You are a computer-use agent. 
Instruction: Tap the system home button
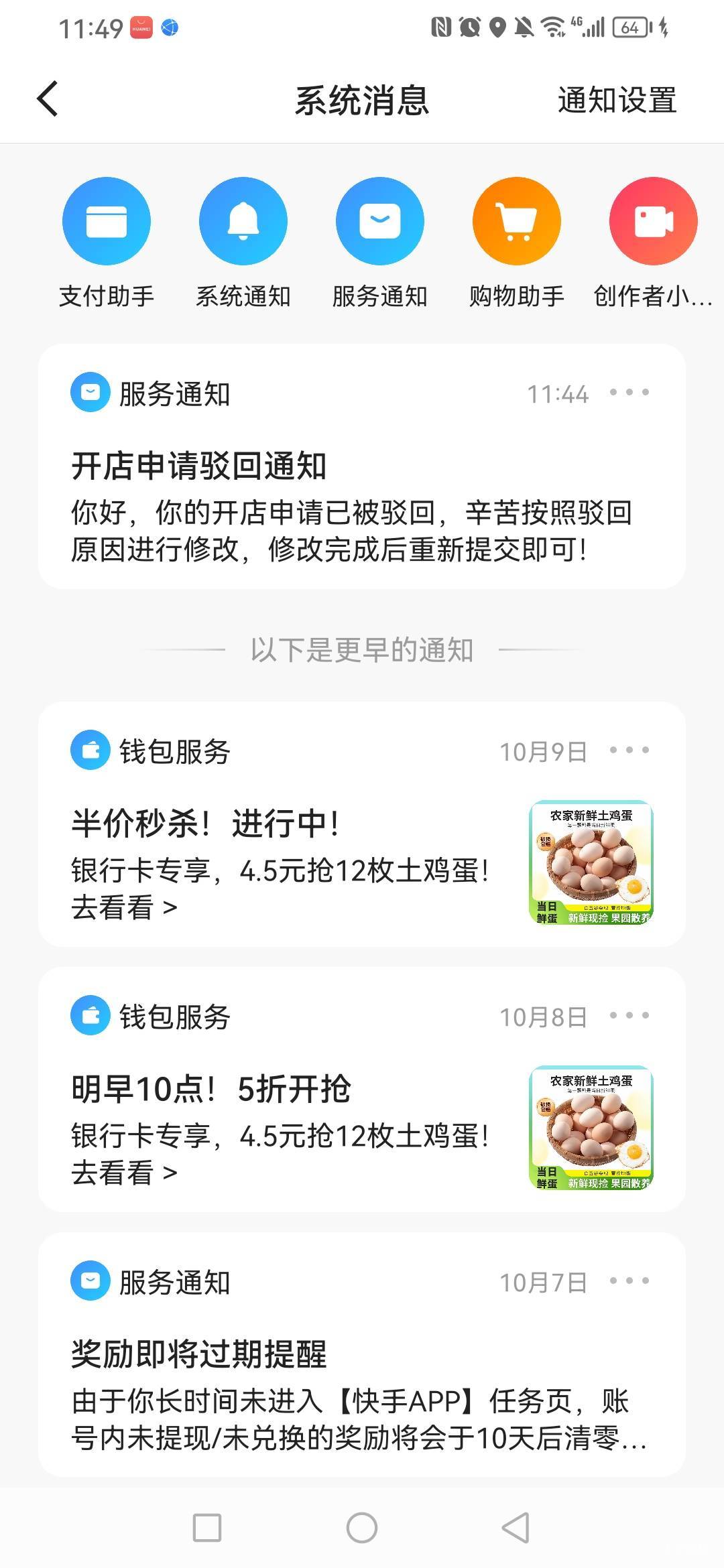(362, 1528)
